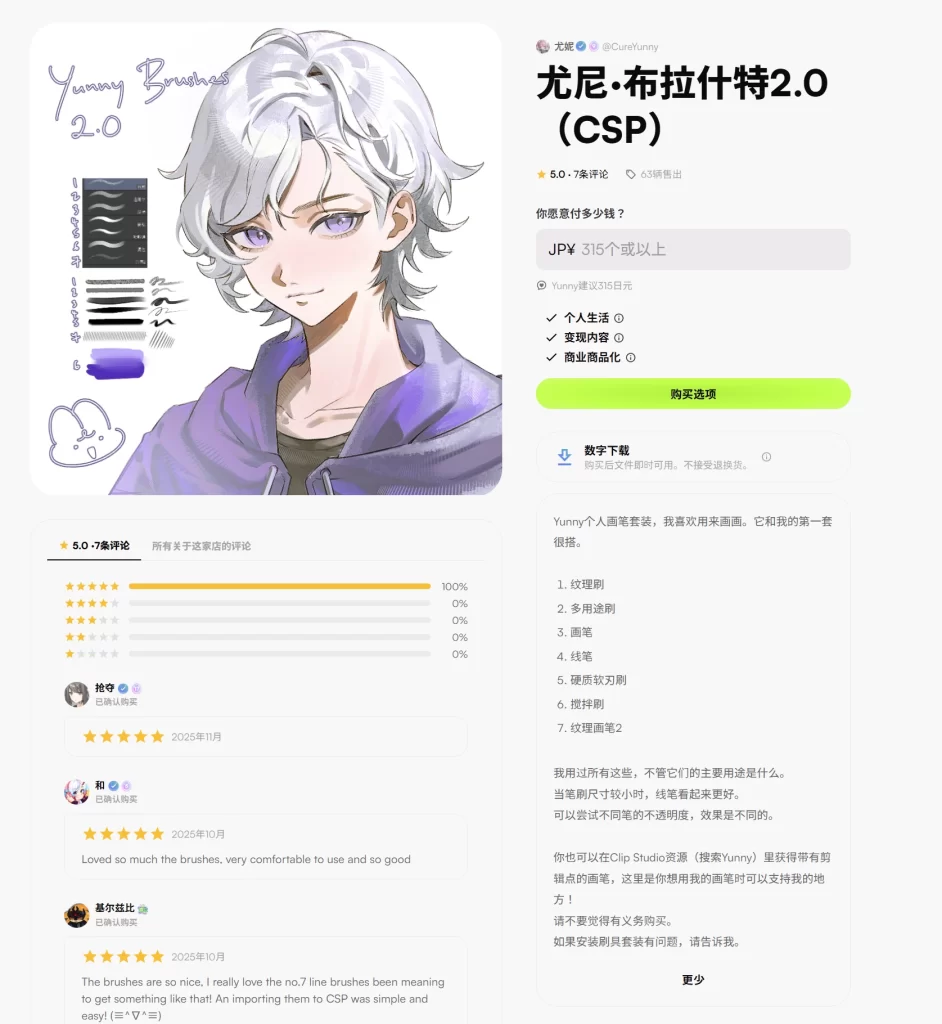Click the badge icon before Yunny建议315日元
Screen dimensions: 942x1024
pos(543,285)
